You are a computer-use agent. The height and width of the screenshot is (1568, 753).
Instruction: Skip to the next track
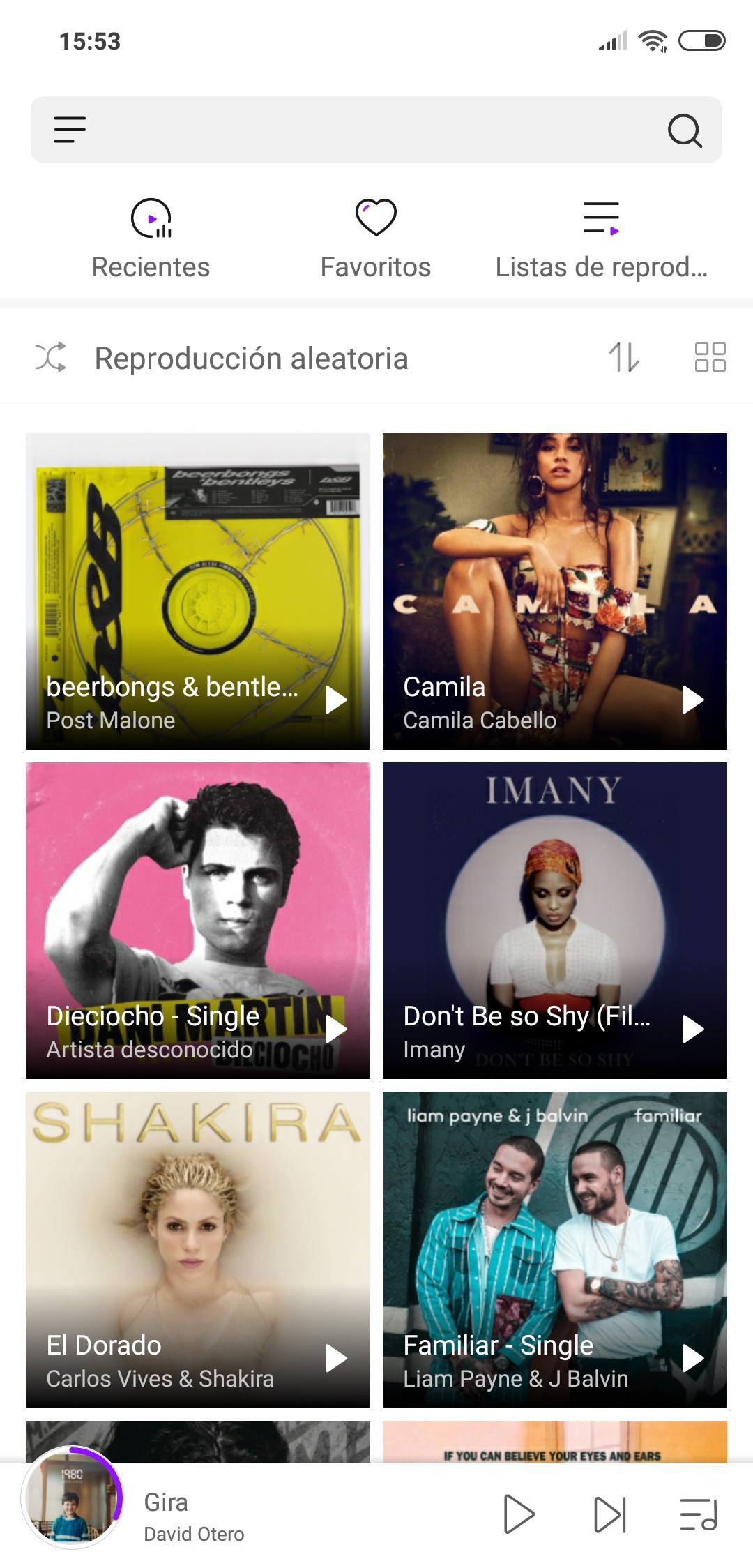pyautogui.click(x=610, y=1514)
